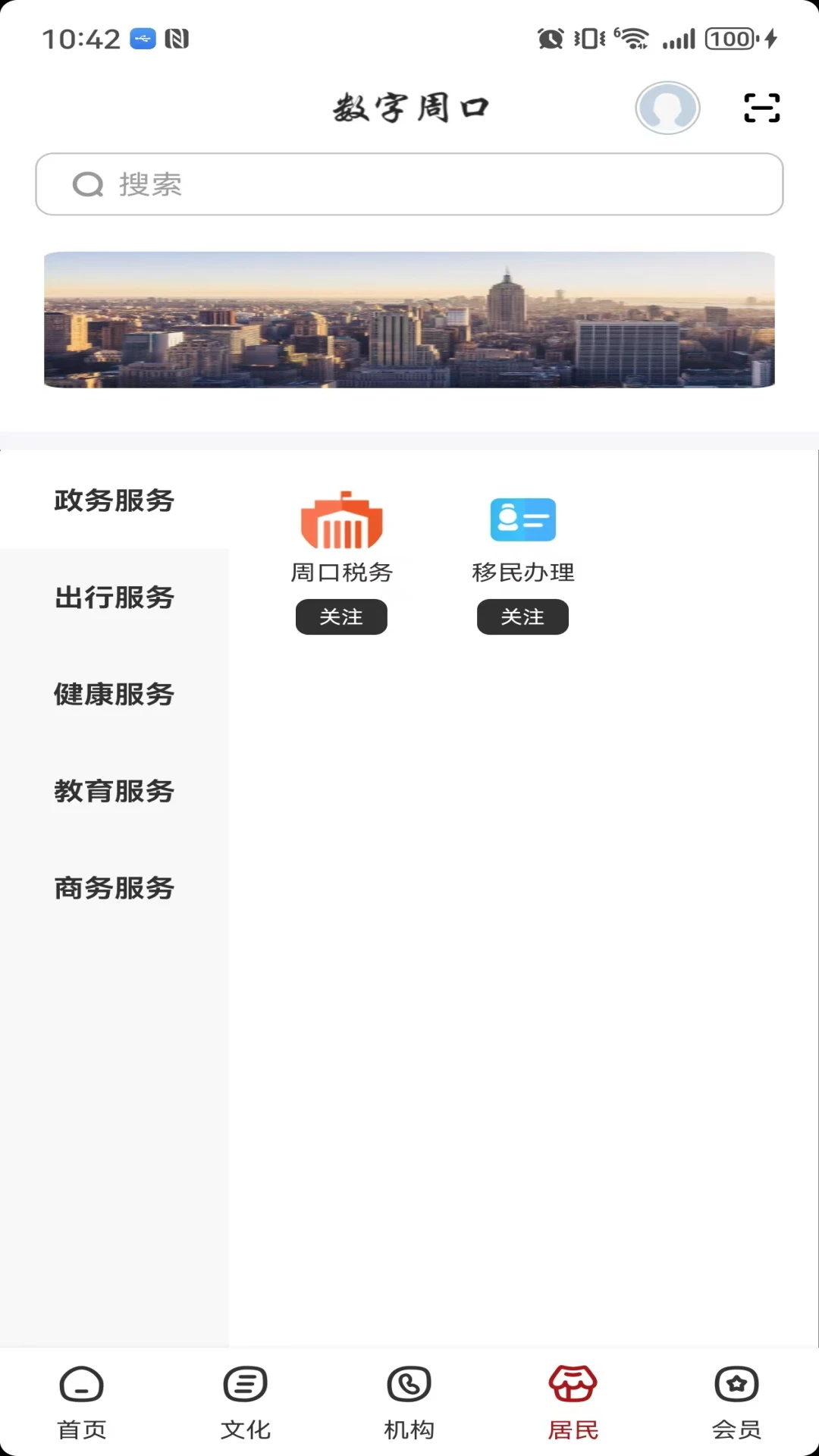Open the 首页 home icon
The width and height of the screenshot is (819, 1456).
click(80, 1400)
